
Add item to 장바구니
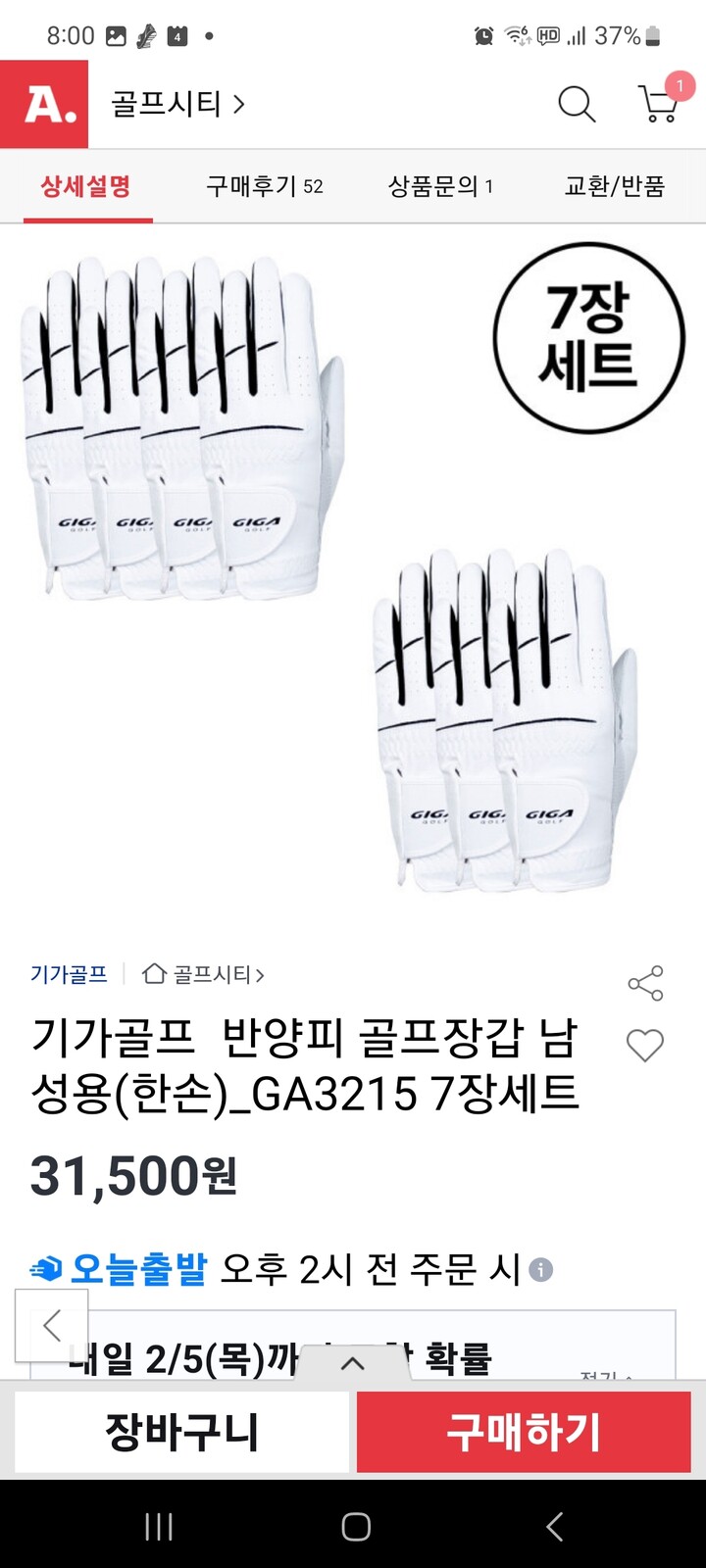pyautogui.click(x=181, y=1432)
